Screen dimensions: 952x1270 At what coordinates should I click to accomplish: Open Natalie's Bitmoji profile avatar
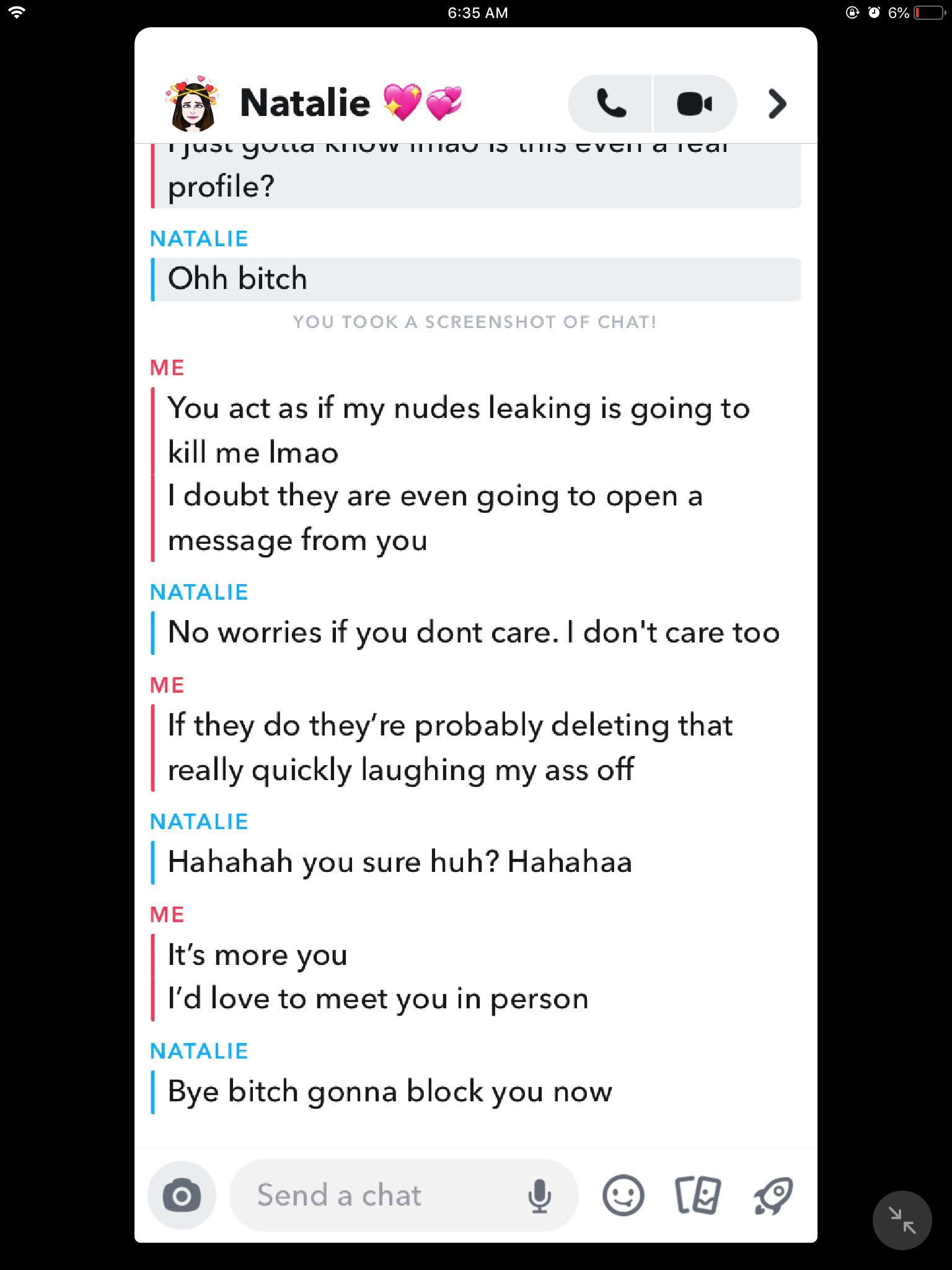[x=192, y=104]
